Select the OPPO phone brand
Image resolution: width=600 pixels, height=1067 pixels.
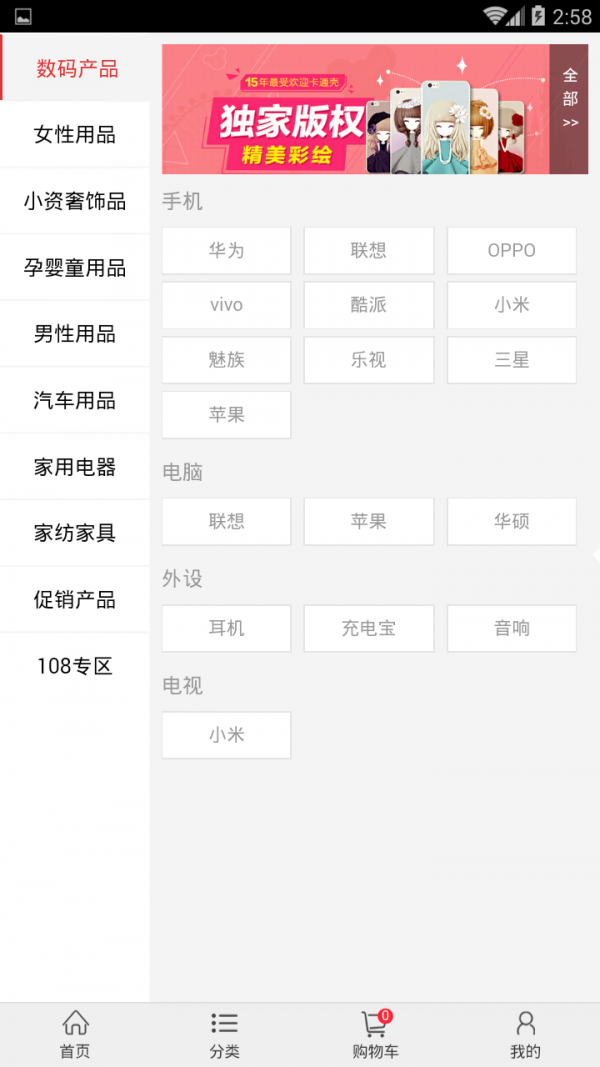(x=511, y=250)
